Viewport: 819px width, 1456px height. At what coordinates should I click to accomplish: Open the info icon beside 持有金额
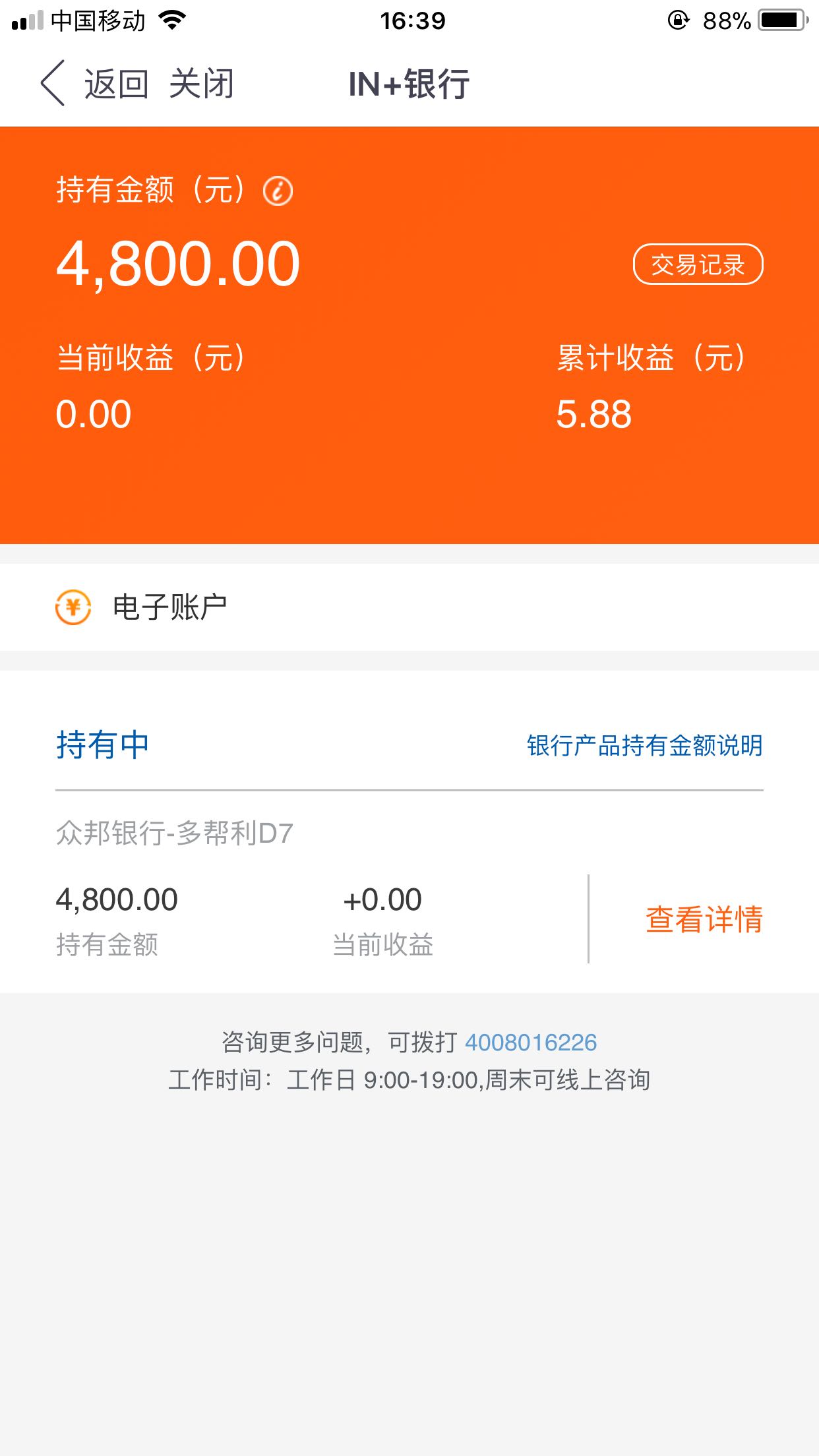coord(278,191)
